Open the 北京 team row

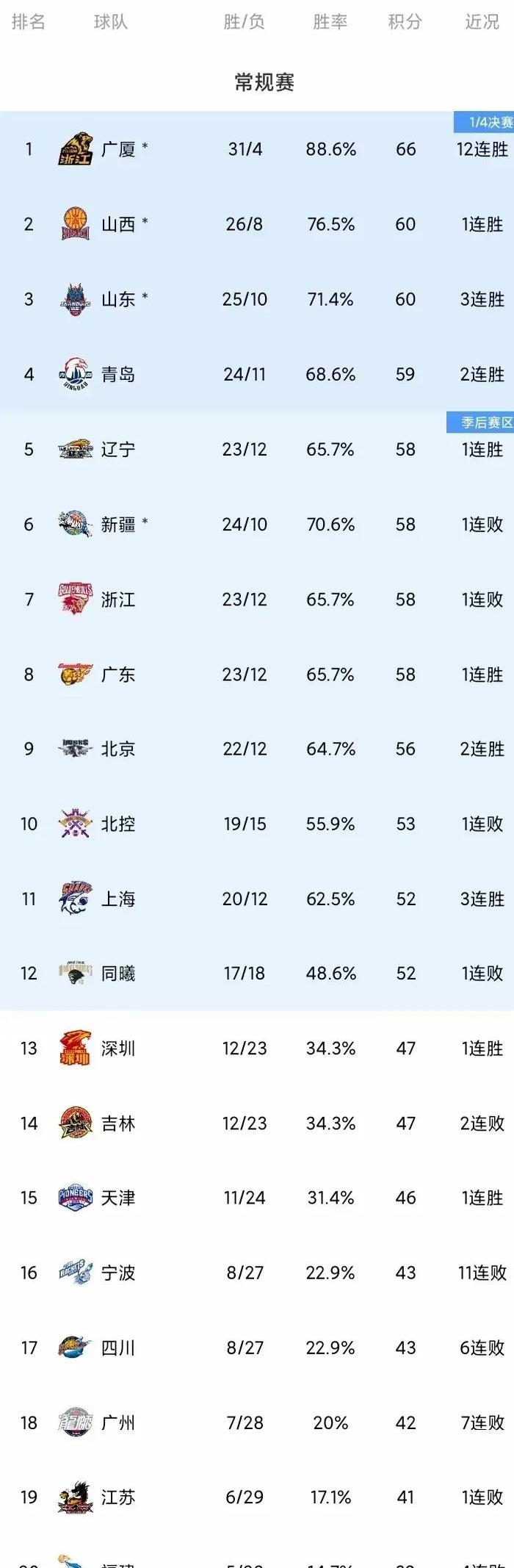tap(117, 749)
